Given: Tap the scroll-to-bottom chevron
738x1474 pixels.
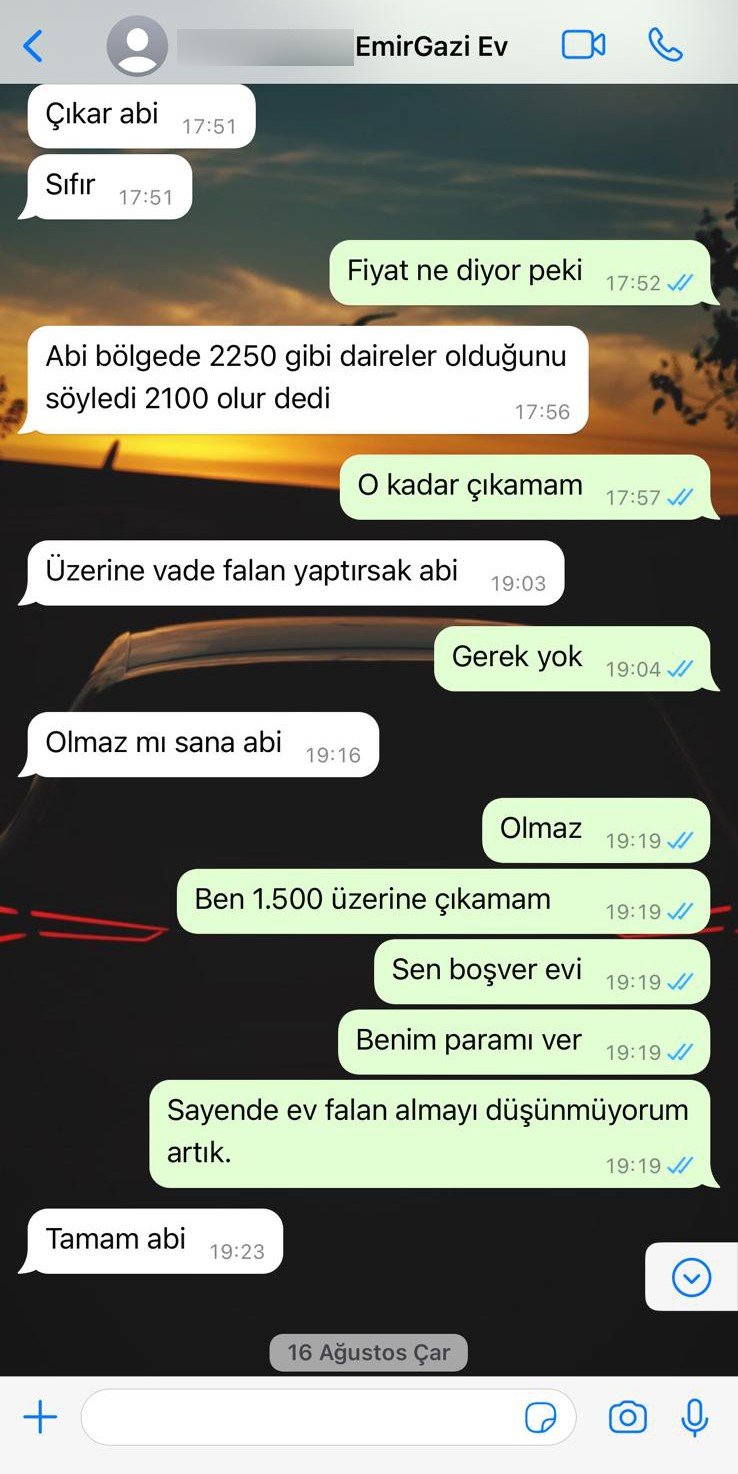Looking at the screenshot, I should 690,1278.
